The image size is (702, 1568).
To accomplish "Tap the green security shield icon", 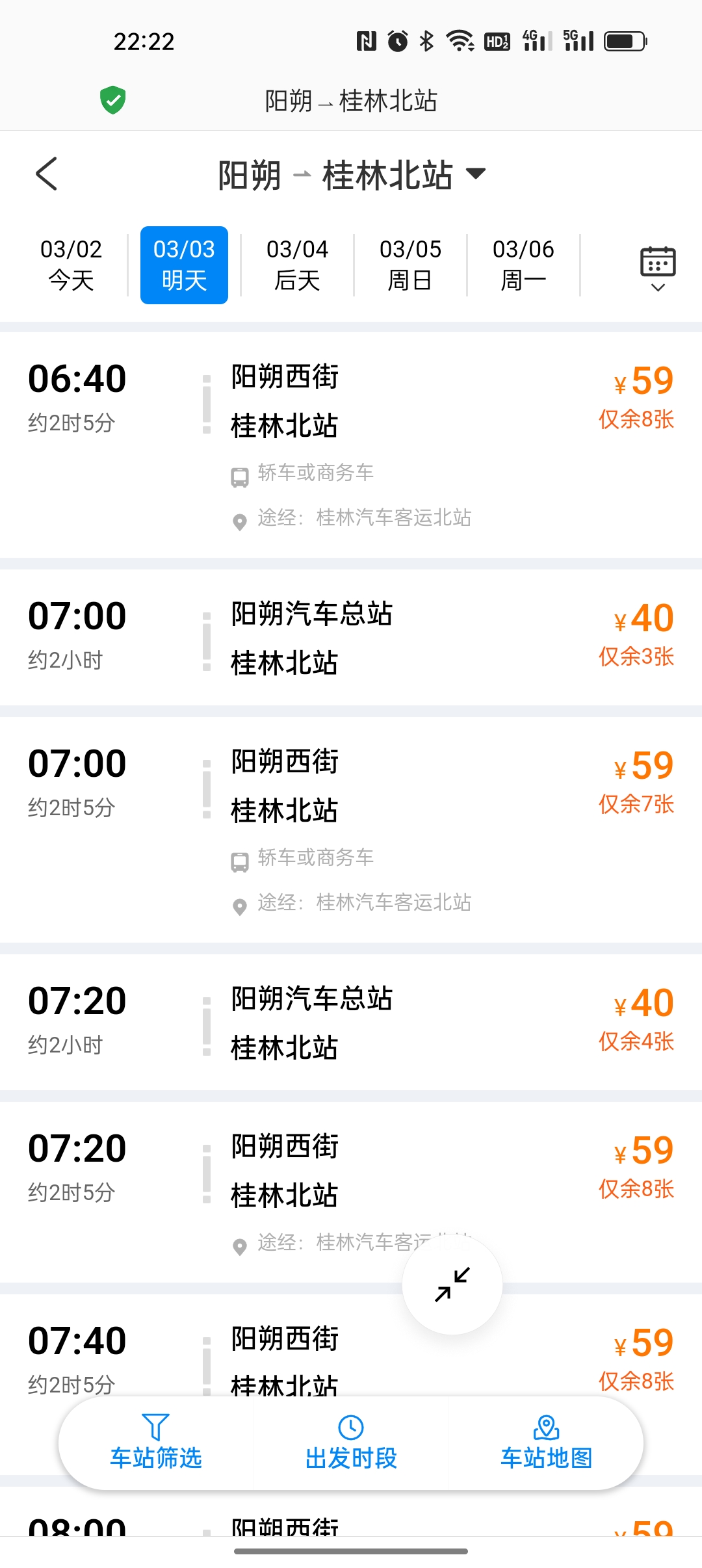I will pyautogui.click(x=113, y=100).
